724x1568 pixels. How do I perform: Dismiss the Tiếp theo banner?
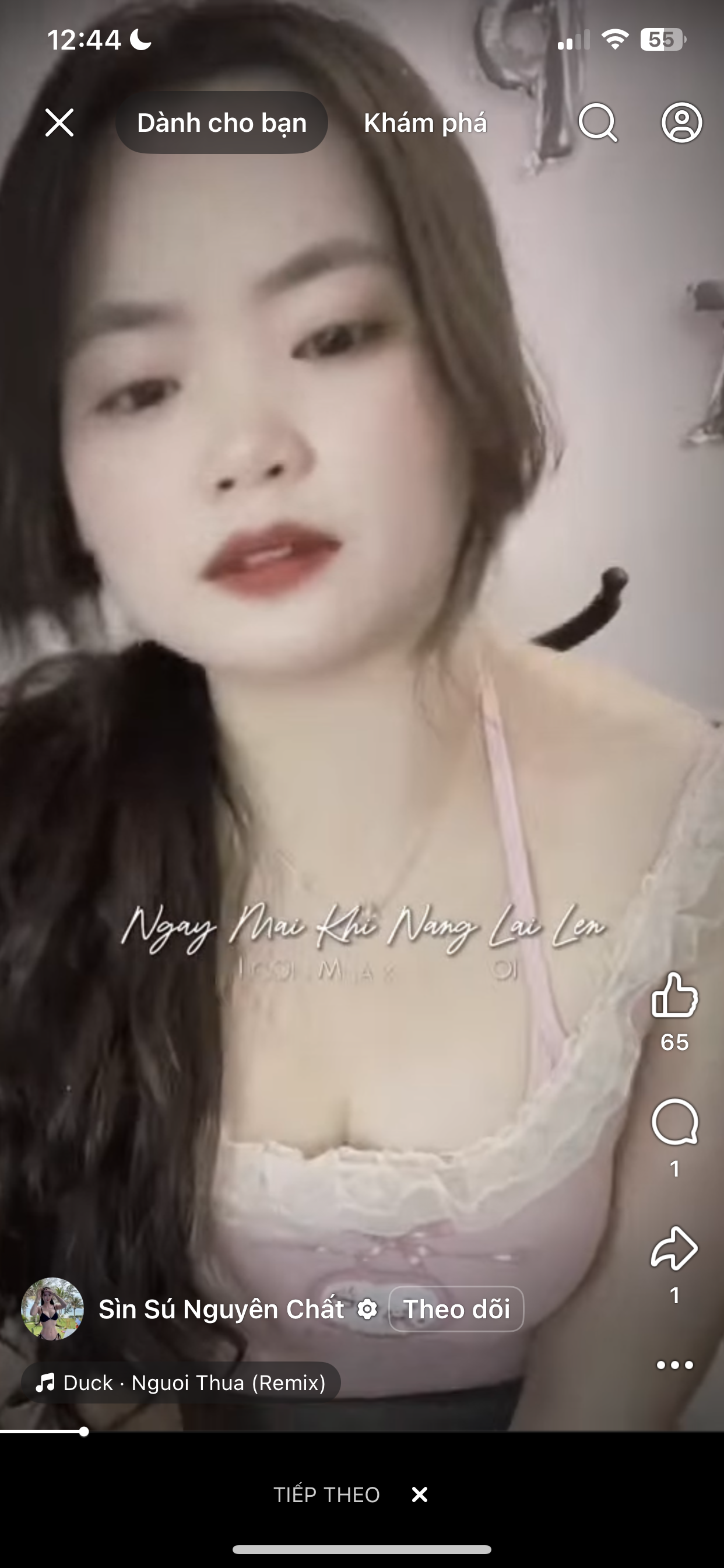pyautogui.click(x=419, y=1494)
